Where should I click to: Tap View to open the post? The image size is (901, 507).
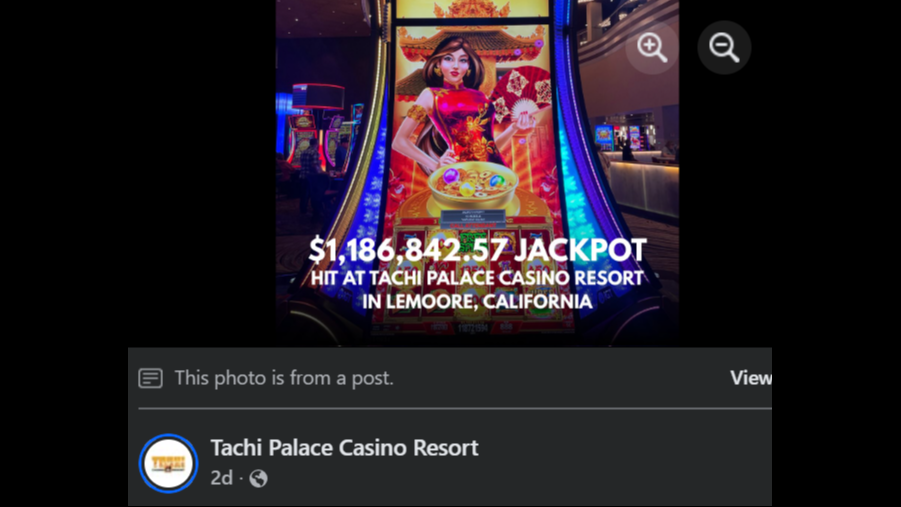point(750,378)
